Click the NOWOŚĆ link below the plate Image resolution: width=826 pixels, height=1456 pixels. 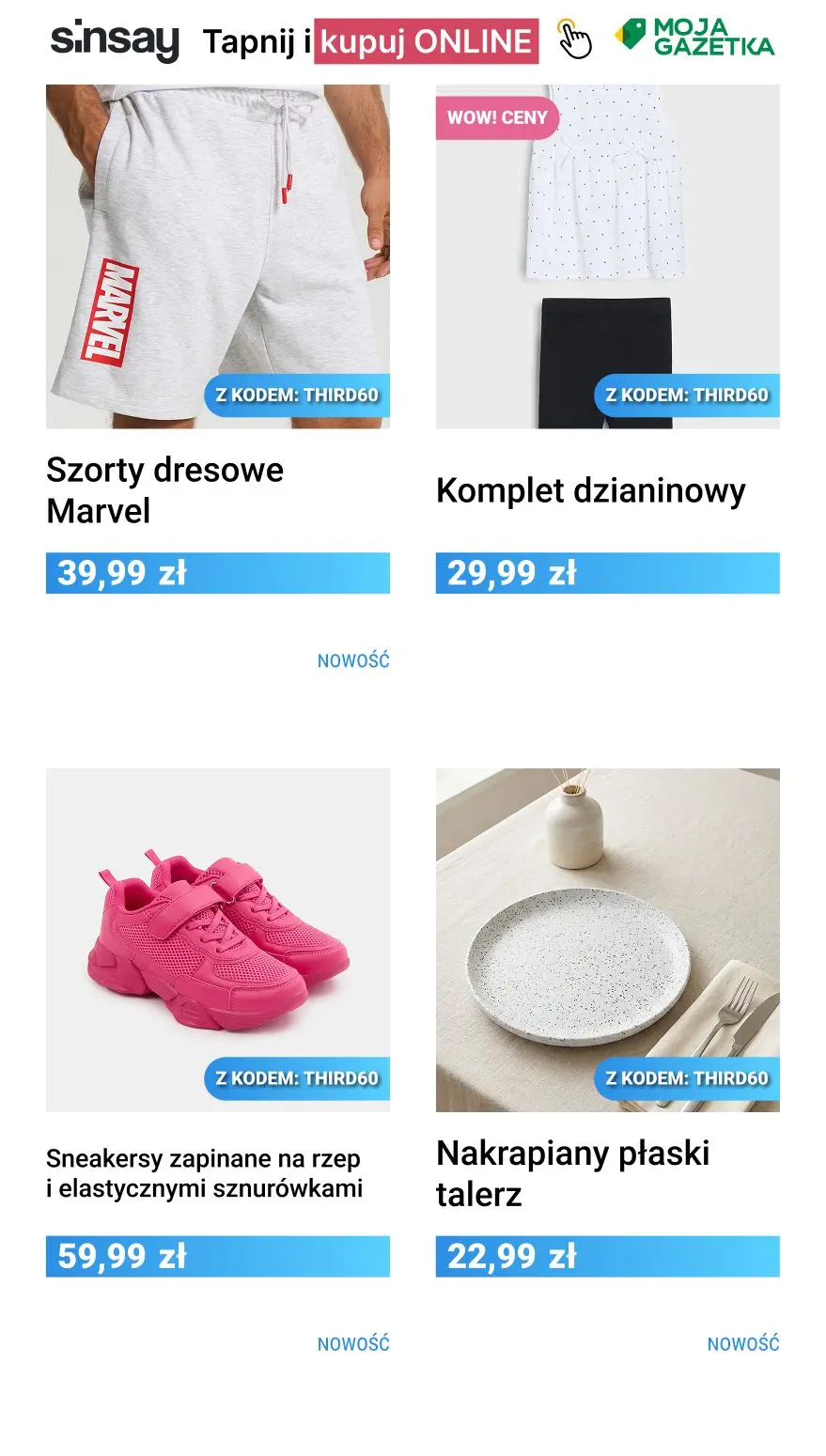(x=744, y=1343)
